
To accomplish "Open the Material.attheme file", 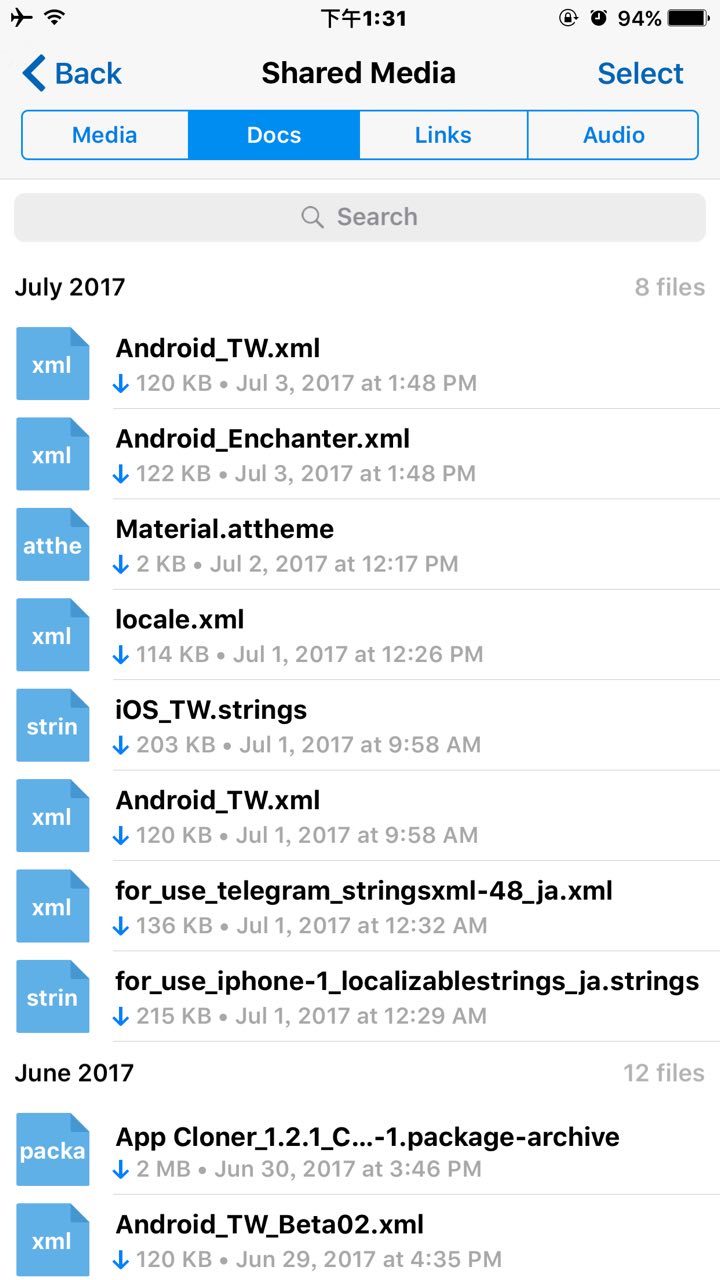I will 225,529.
